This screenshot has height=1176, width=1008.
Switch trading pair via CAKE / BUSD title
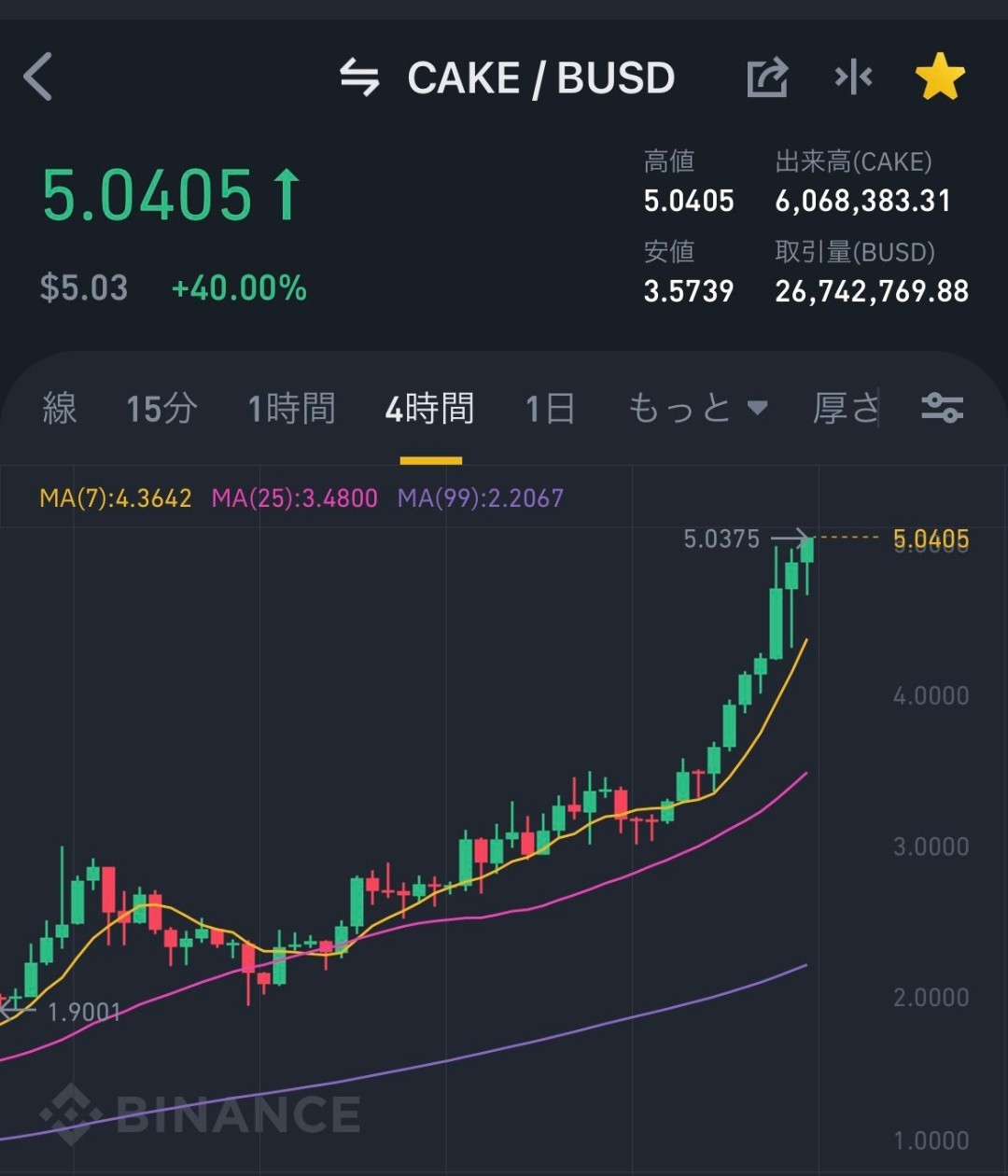pos(507,77)
